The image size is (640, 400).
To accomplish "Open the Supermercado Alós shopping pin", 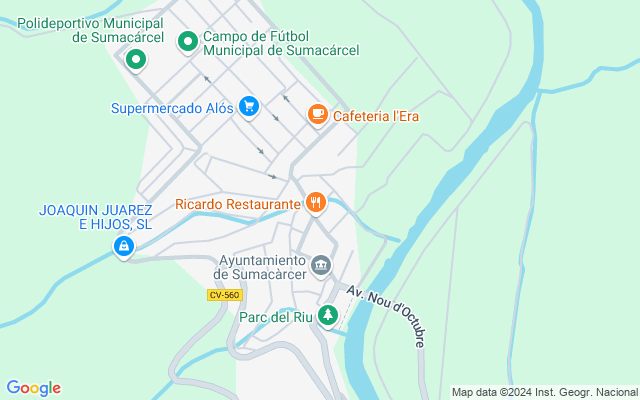I will (x=249, y=107).
